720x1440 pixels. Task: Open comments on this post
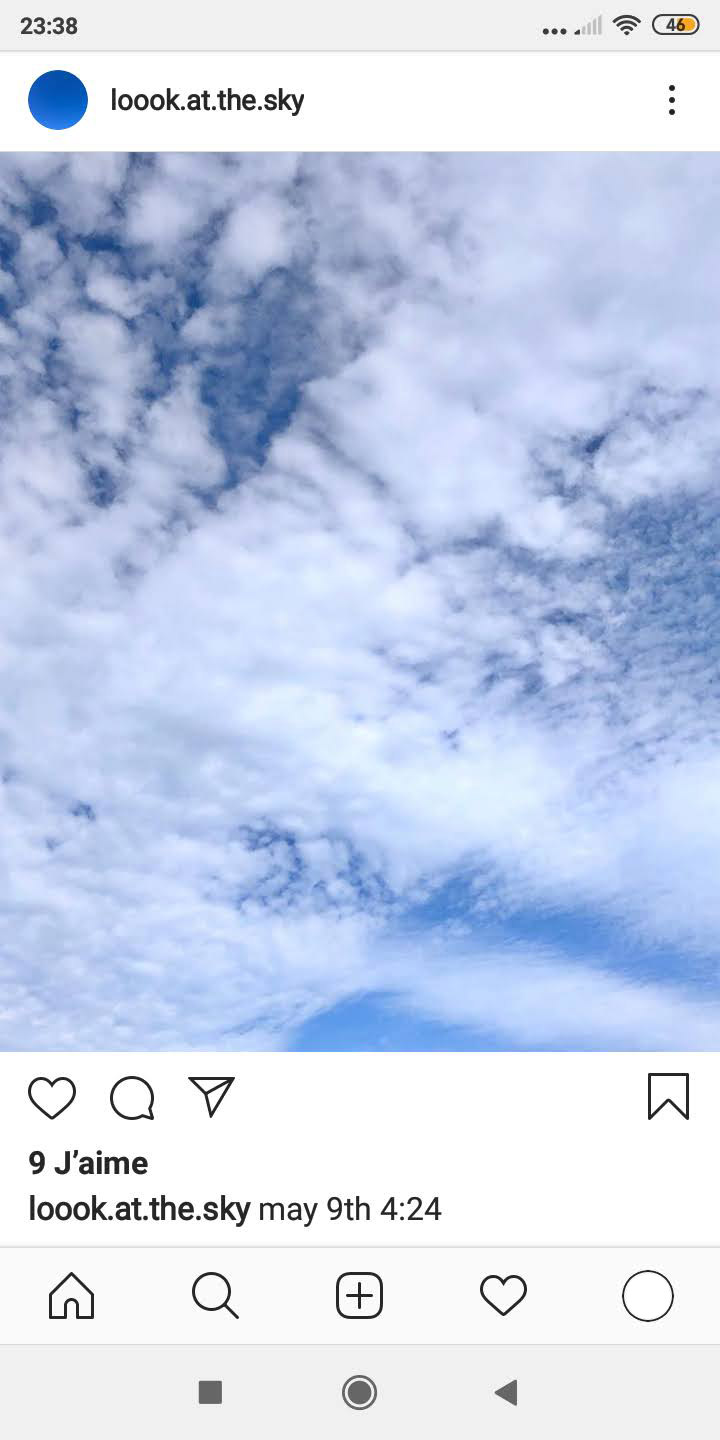click(132, 1097)
